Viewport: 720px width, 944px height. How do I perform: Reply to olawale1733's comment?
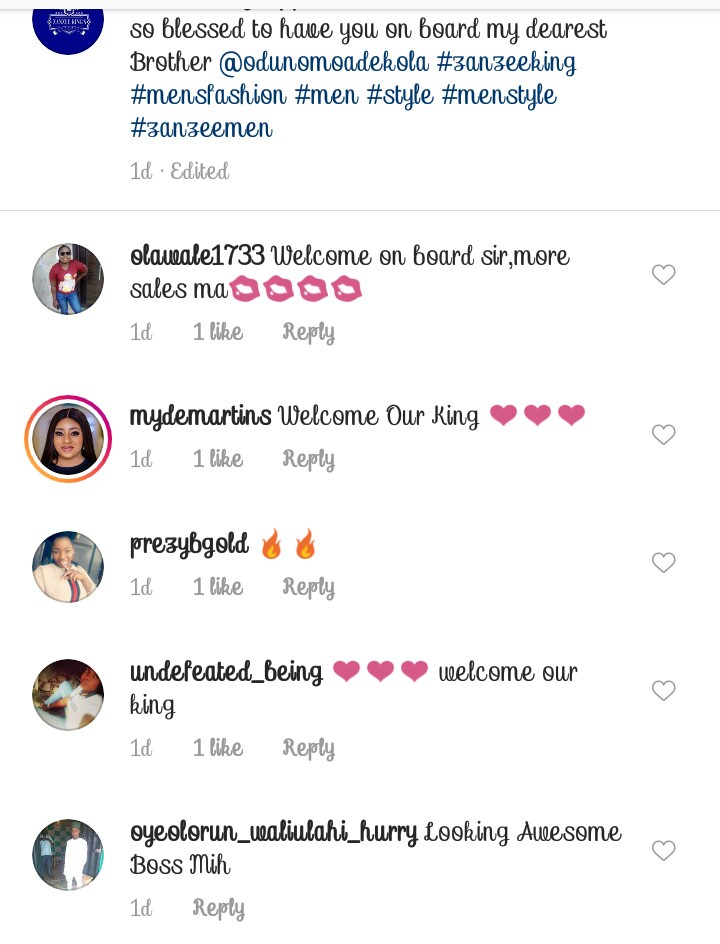click(x=308, y=332)
